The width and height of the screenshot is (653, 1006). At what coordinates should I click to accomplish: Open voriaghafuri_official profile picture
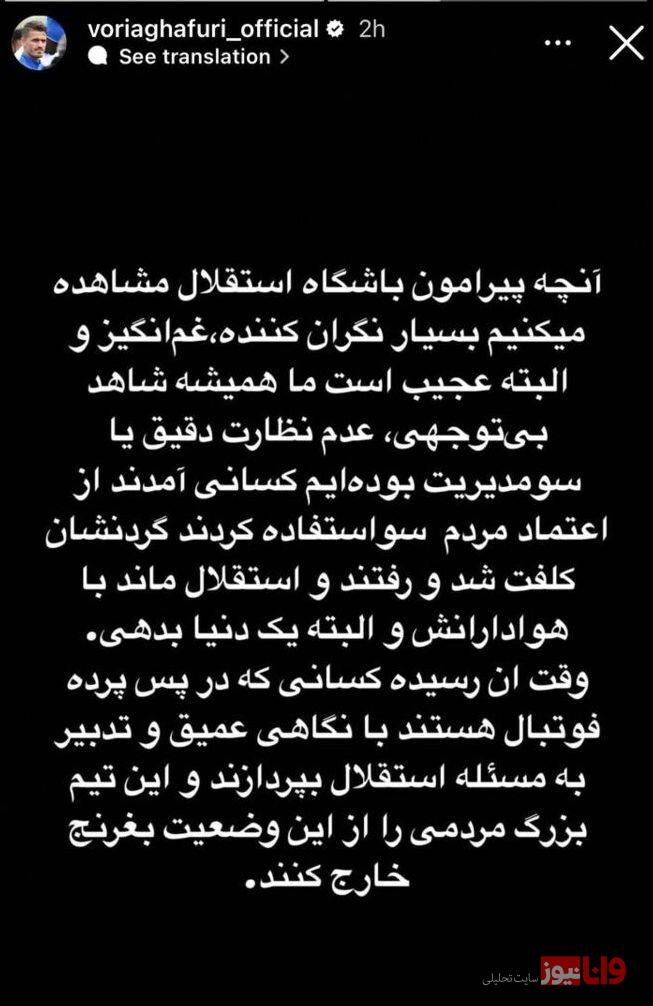coord(39,43)
